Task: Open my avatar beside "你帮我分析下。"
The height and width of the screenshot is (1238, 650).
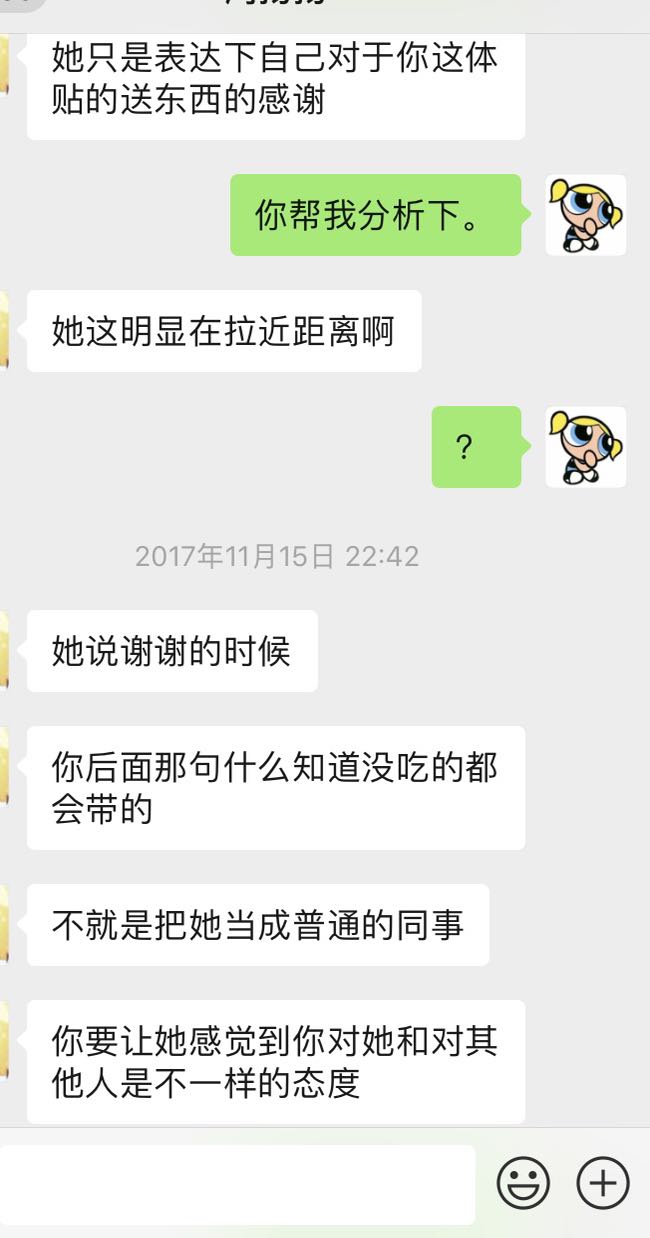Action: 586,215
